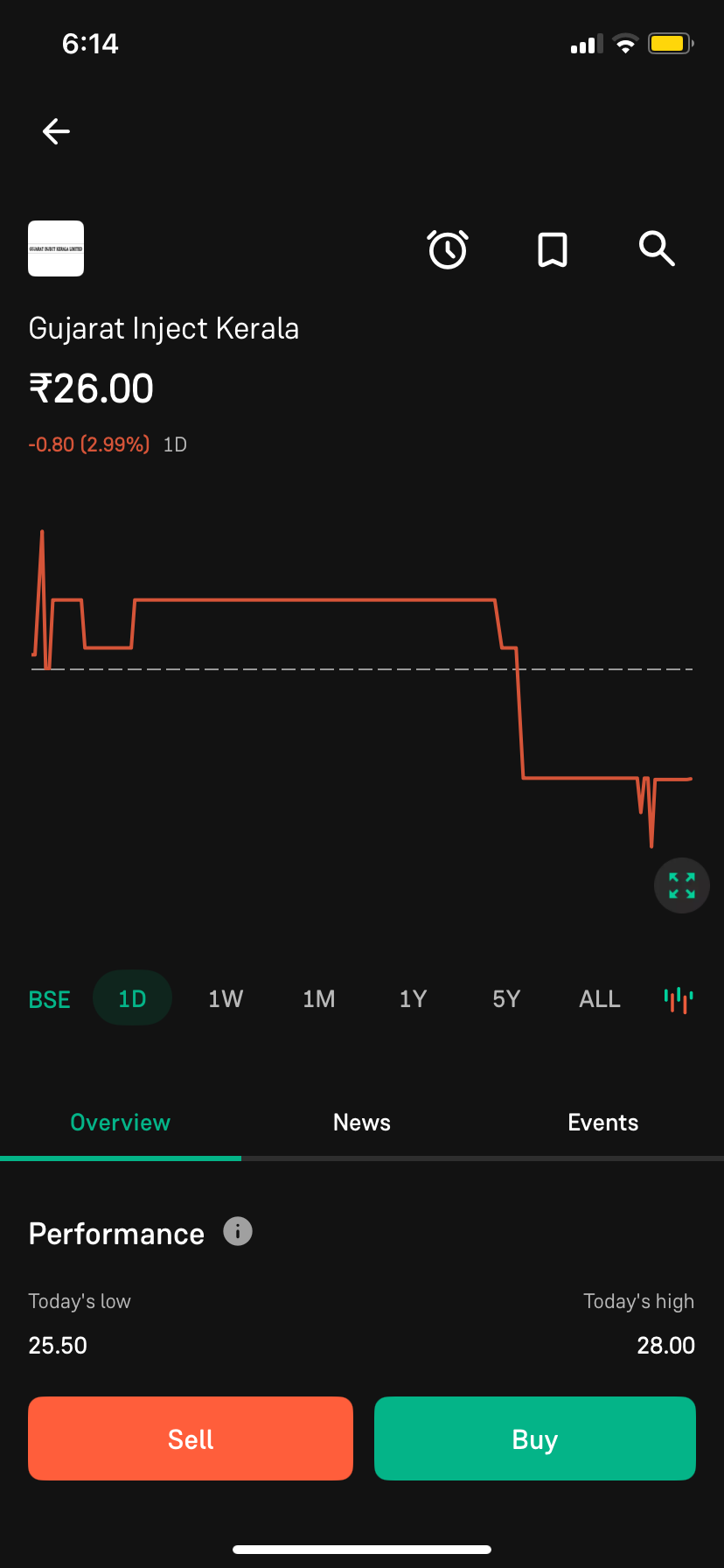
Task: Switch chart to 1W range
Action: tap(226, 998)
